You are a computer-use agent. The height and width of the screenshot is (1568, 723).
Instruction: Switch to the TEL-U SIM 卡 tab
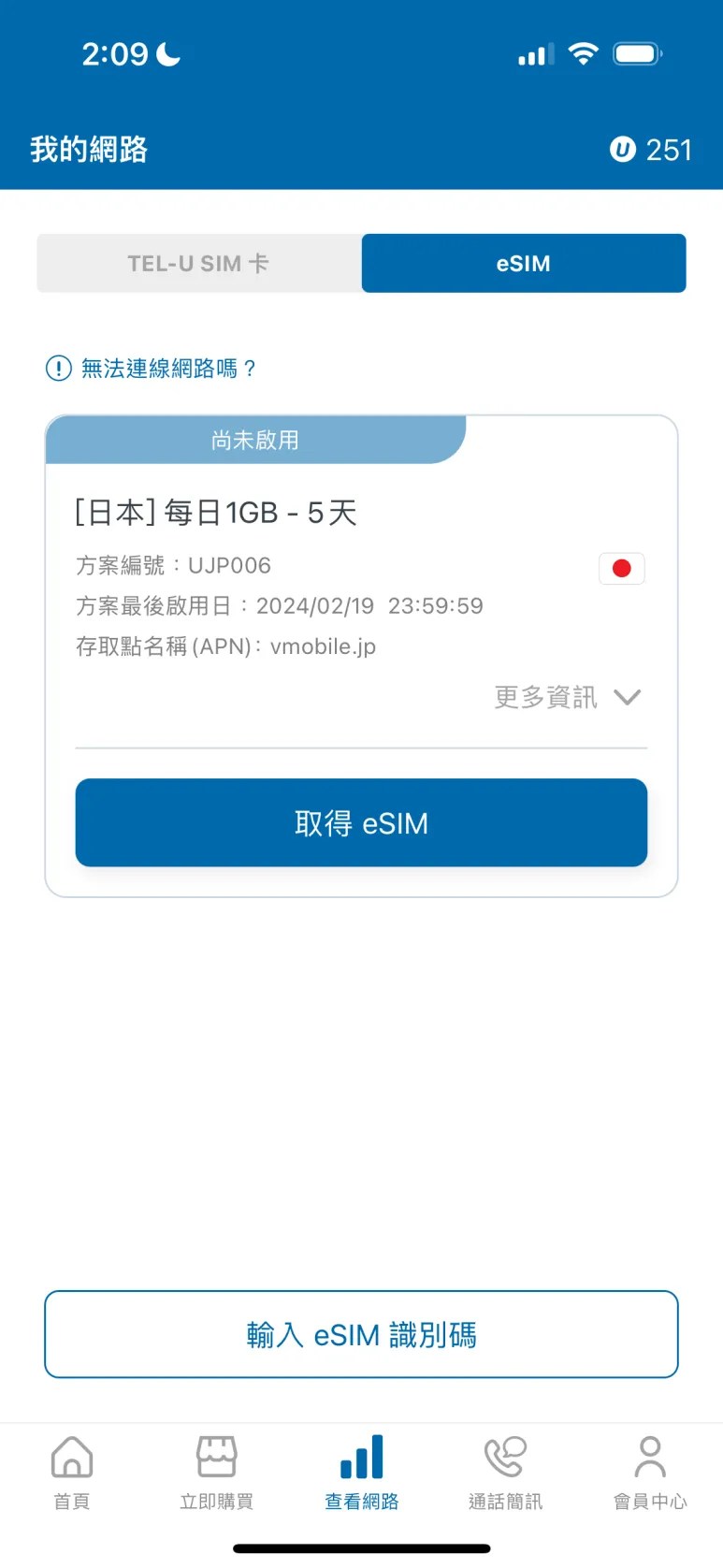(198, 264)
